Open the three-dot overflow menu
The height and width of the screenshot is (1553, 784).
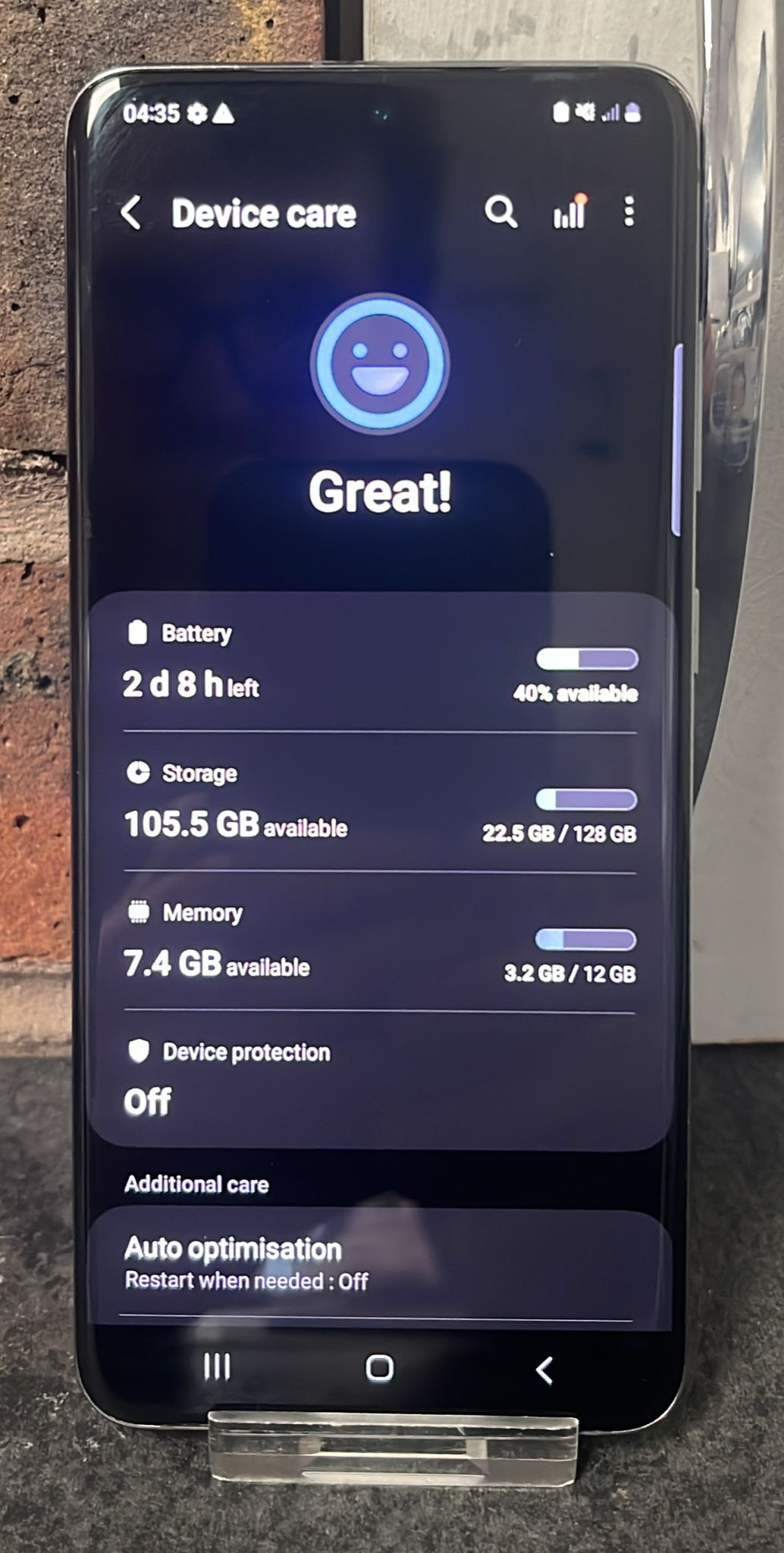point(629,212)
